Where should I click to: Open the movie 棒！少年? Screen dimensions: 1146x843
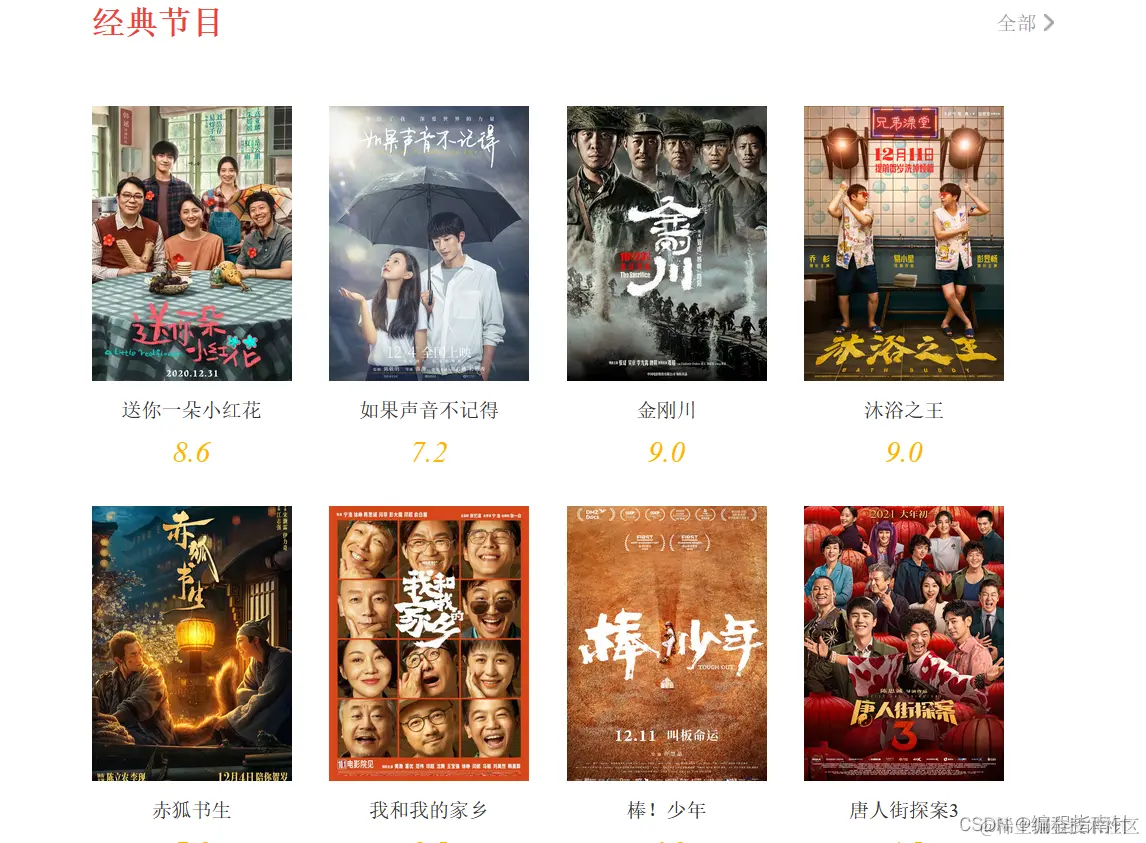(666, 643)
